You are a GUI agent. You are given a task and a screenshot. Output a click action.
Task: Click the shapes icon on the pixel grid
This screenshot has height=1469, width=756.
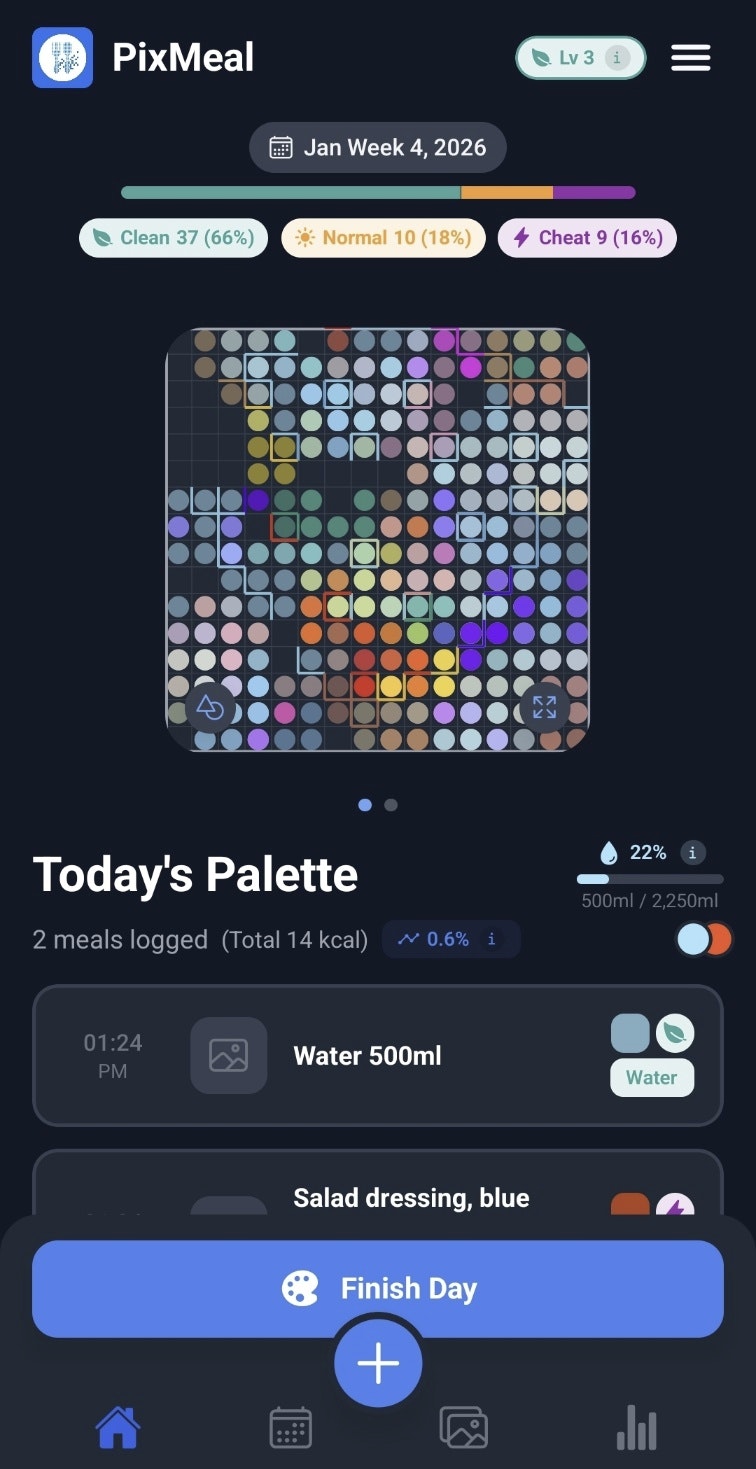click(x=211, y=708)
